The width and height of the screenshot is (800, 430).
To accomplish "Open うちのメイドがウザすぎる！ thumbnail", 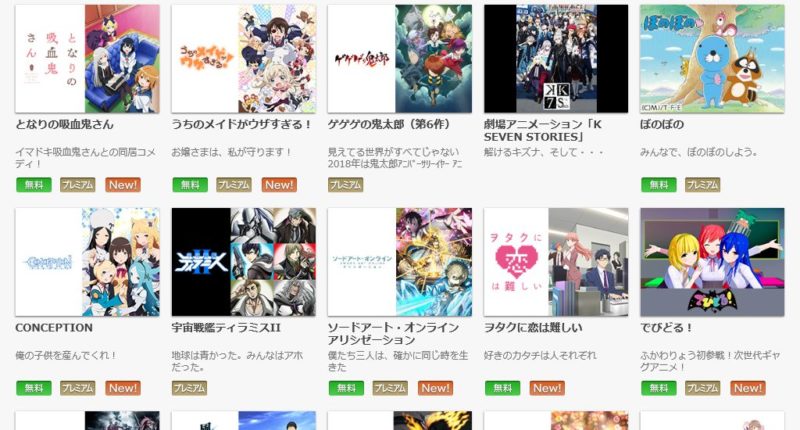I will pyautogui.click(x=243, y=58).
